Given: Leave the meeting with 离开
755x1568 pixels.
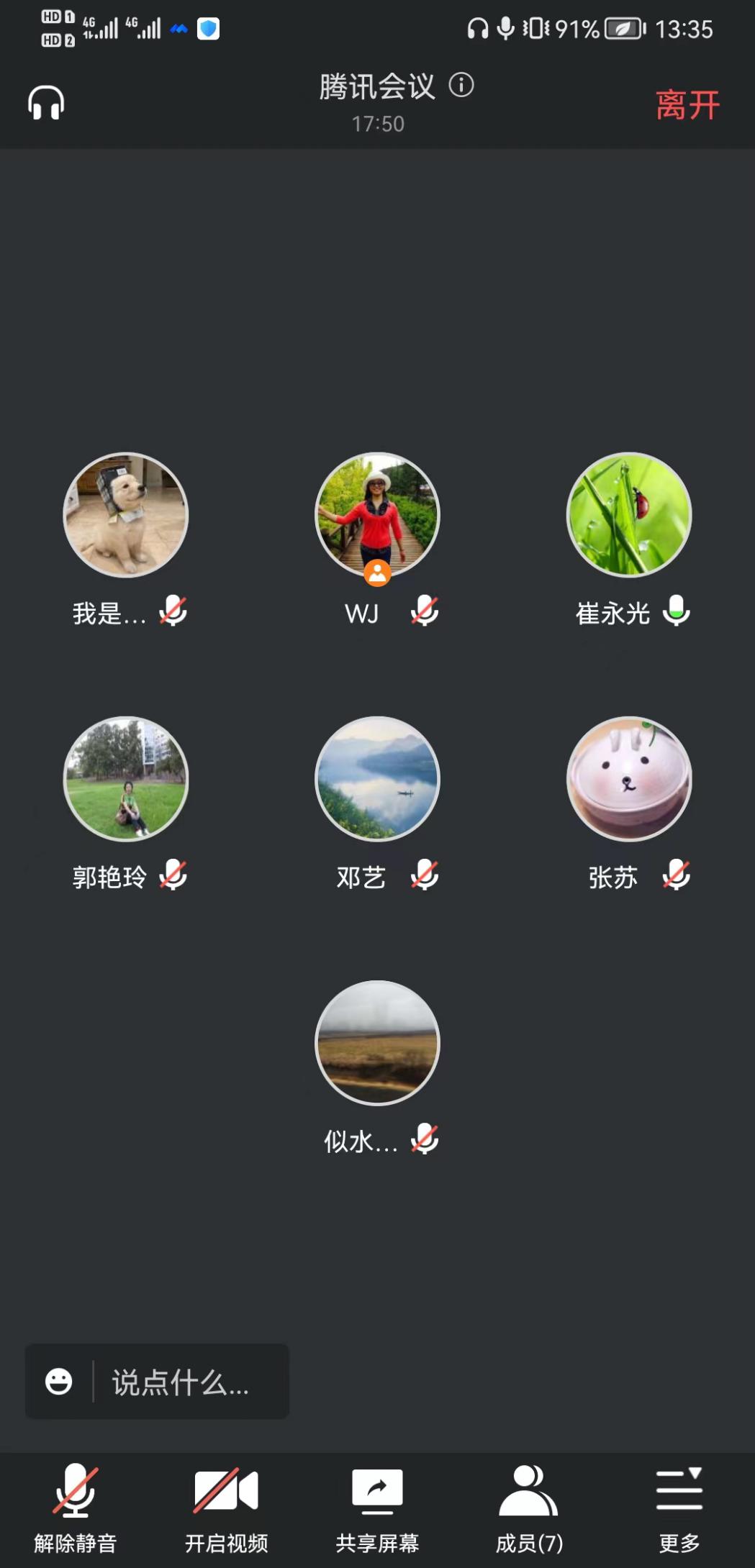Looking at the screenshot, I should click(x=687, y=105).
